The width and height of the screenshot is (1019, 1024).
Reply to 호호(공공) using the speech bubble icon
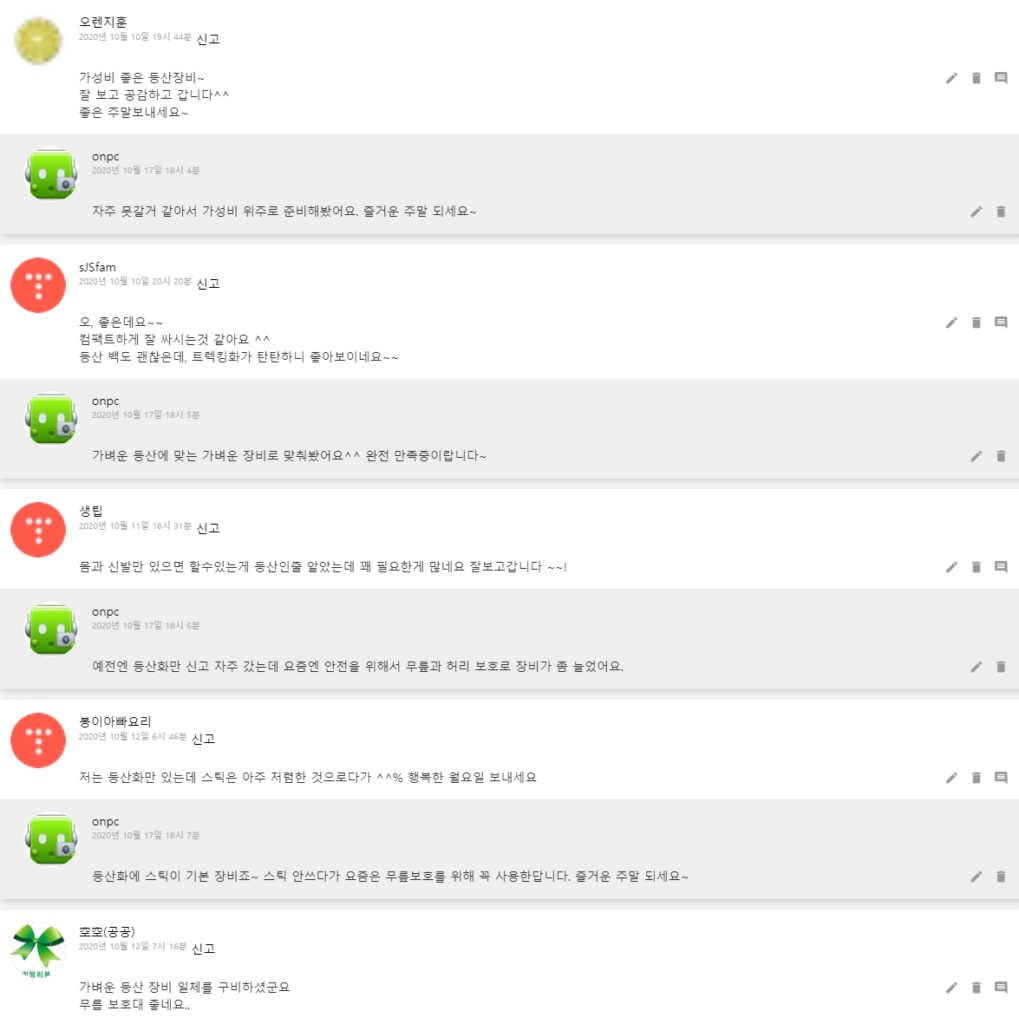[1000, 986]
